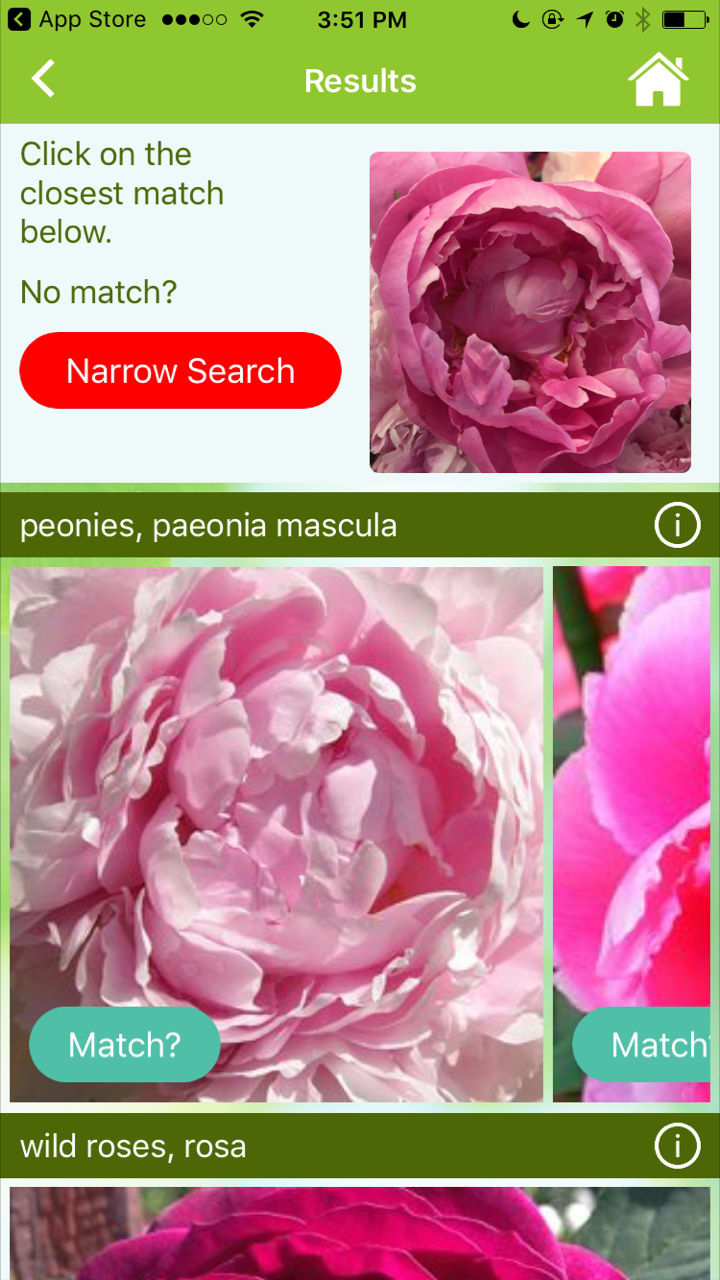Viewport: 720px width, 1280px height.
Task: Return to App Store via status bar
Action: point(78,19)
